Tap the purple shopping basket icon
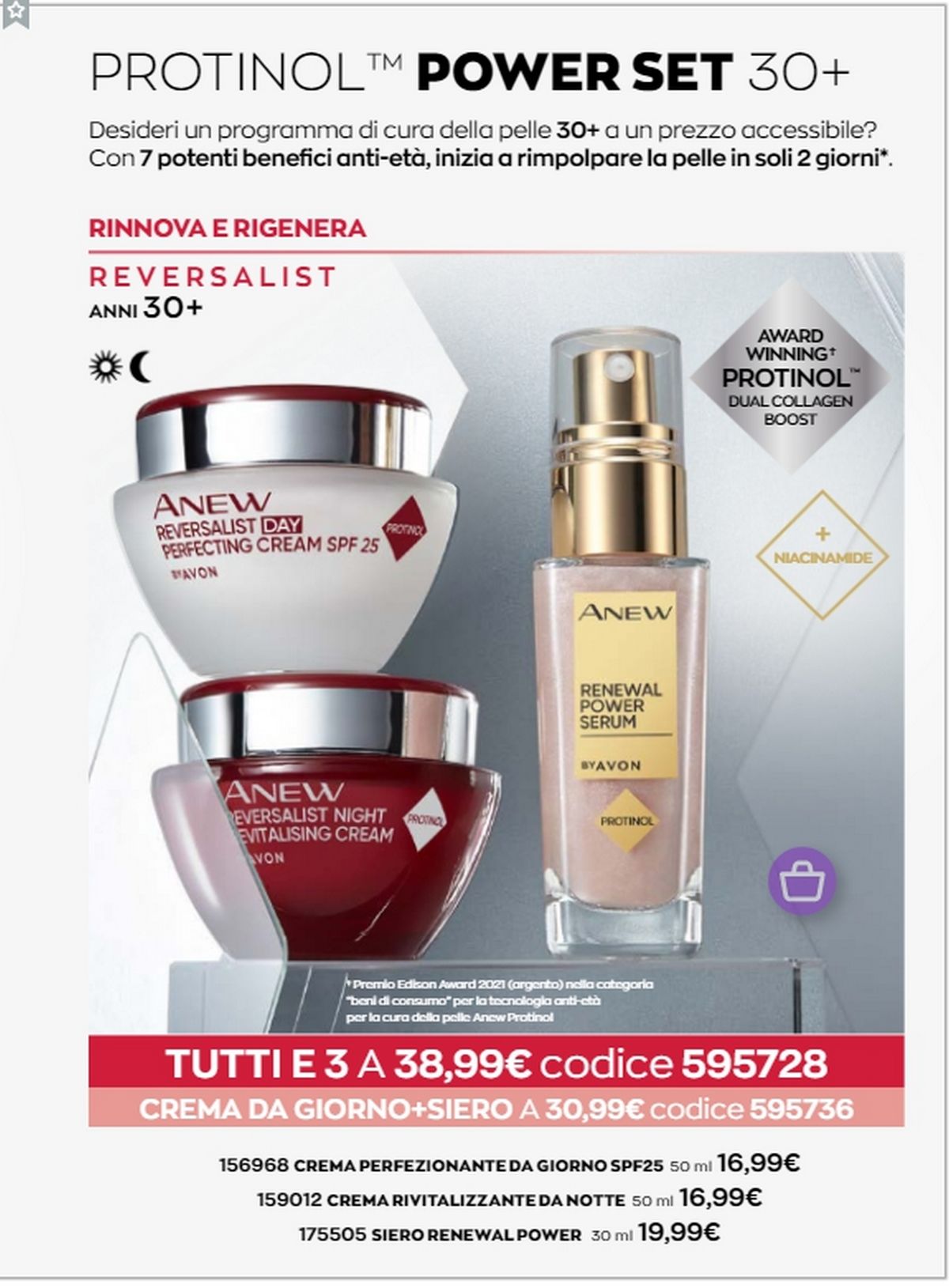Screen dimensions: 949x1288 click(802, 881)
